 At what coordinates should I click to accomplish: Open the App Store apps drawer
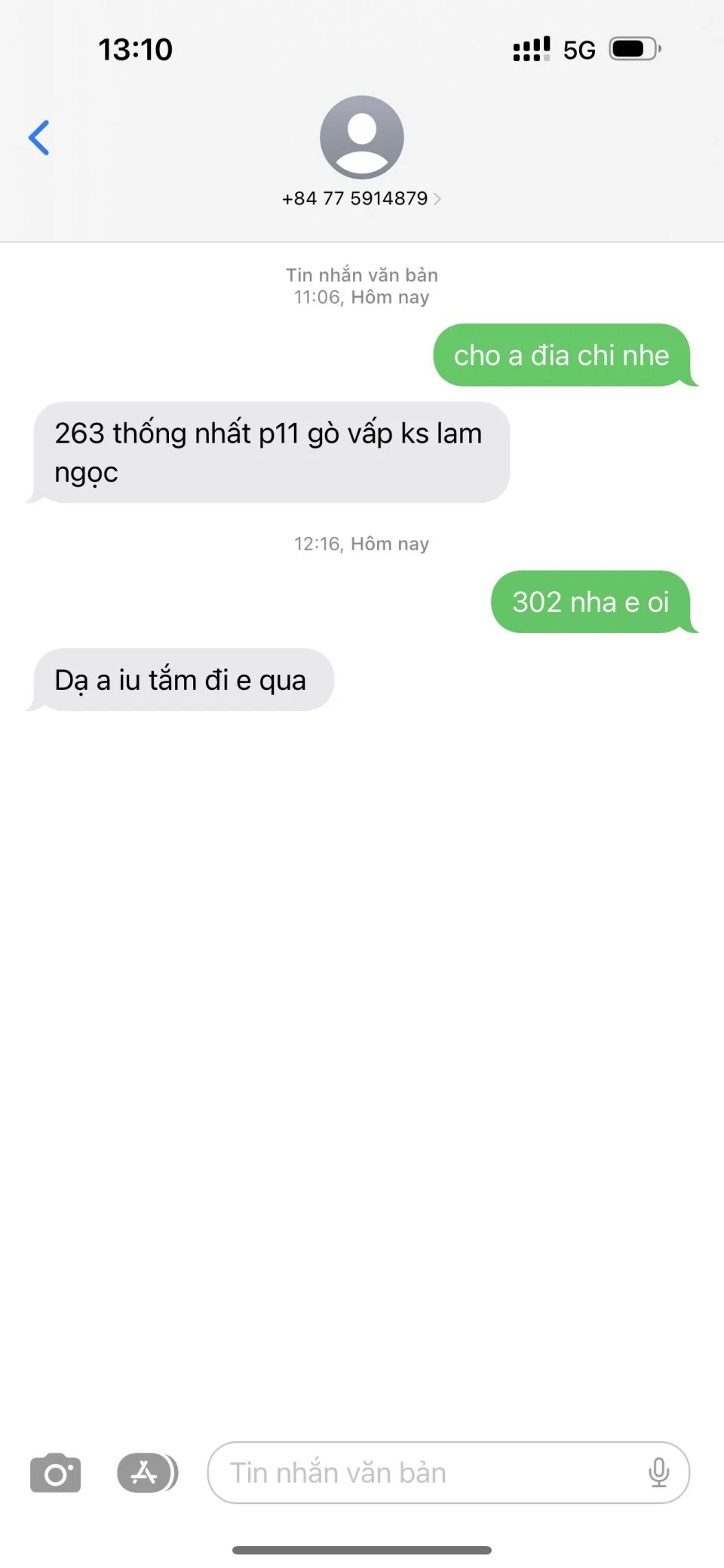pos(146,1472)
